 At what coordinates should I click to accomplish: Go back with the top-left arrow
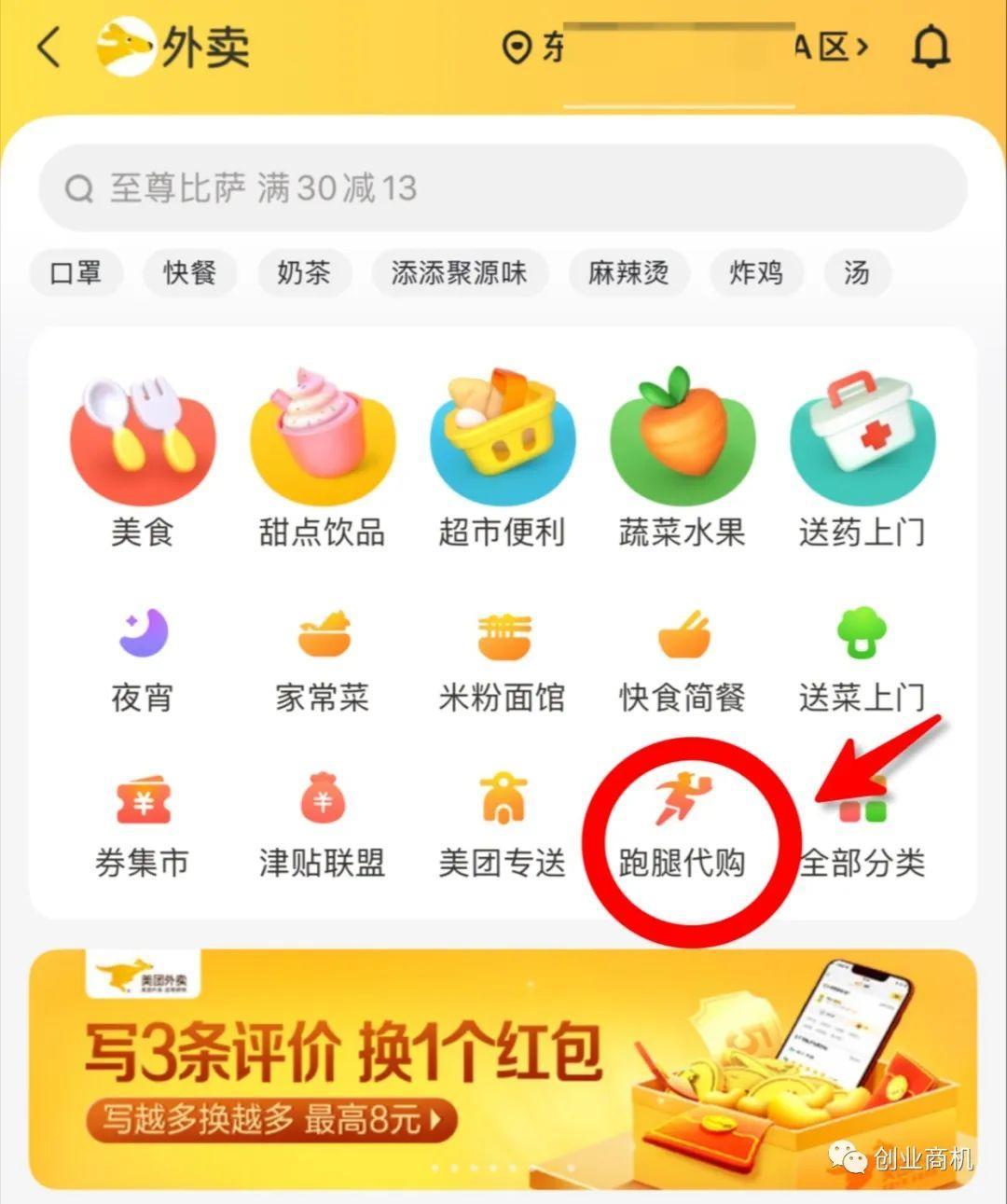(x=48, y=47)
